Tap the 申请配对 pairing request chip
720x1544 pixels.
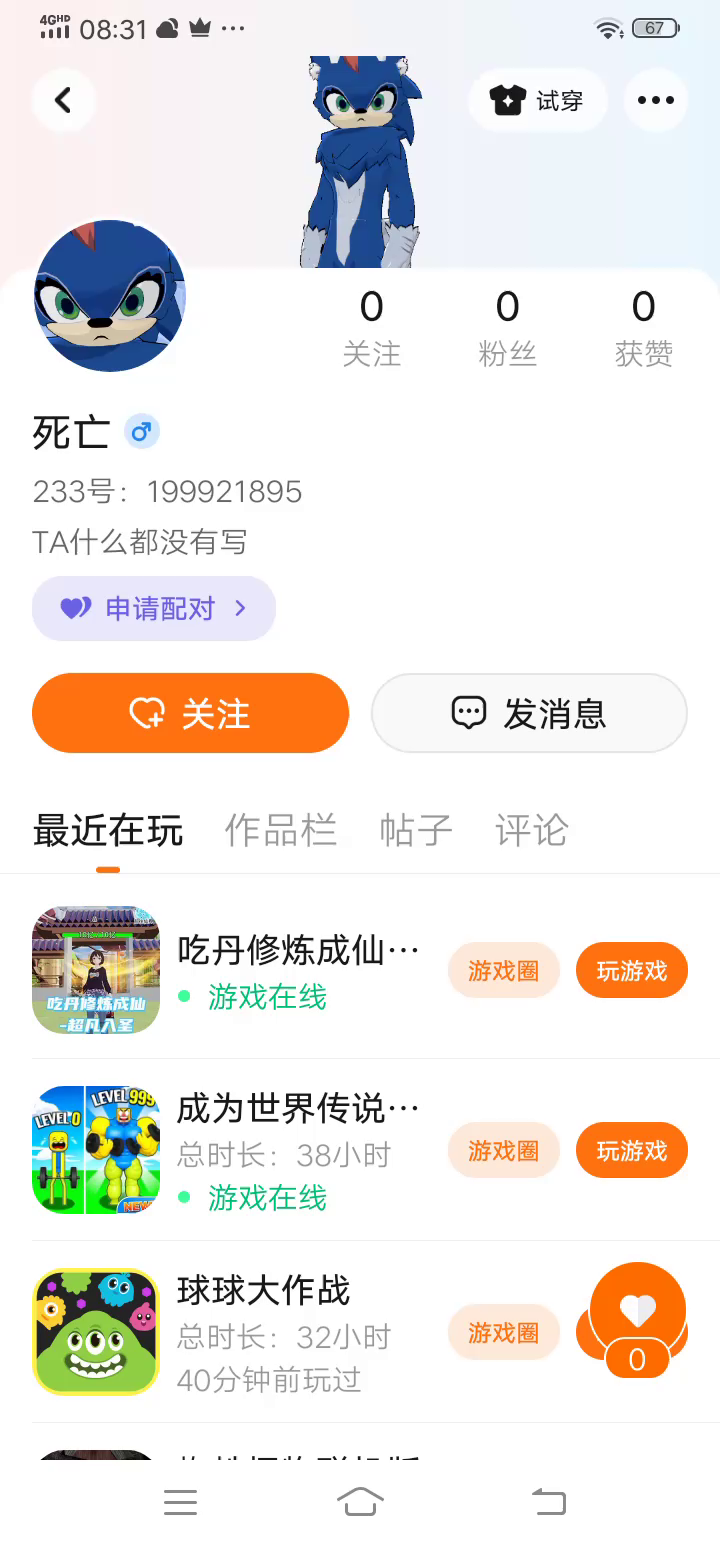[x=154, y=608]
